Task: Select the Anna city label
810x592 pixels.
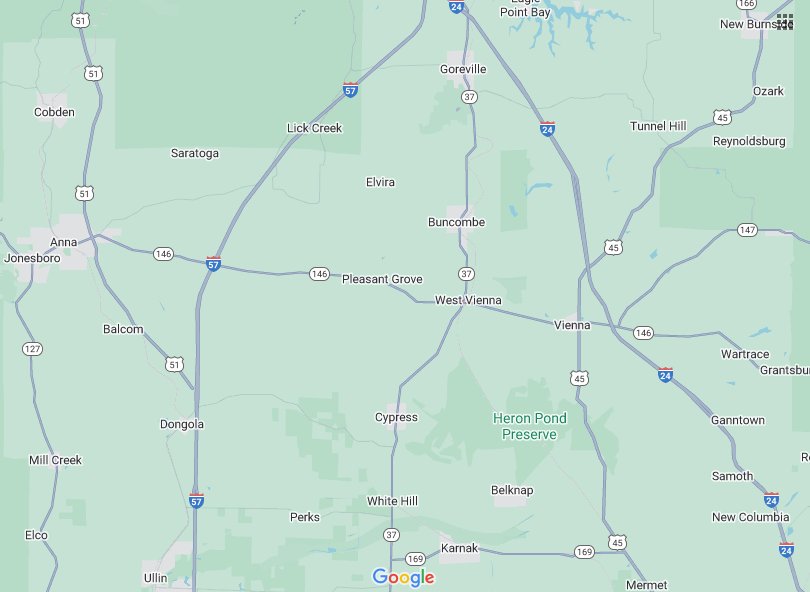Action: pyautogui.click(x=63, y=242)
